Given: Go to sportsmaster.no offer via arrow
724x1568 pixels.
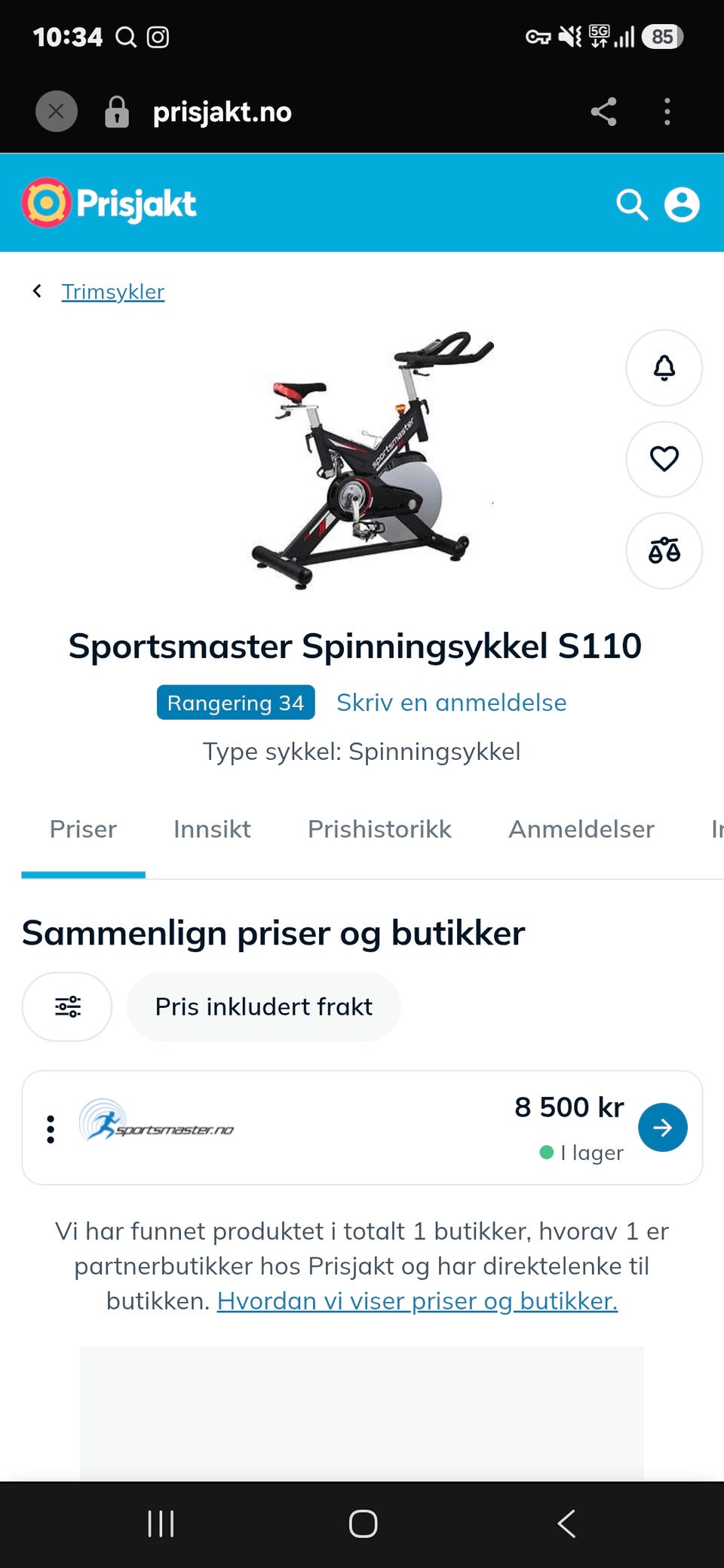Looking at the screenshot, I should (663, 1128).
